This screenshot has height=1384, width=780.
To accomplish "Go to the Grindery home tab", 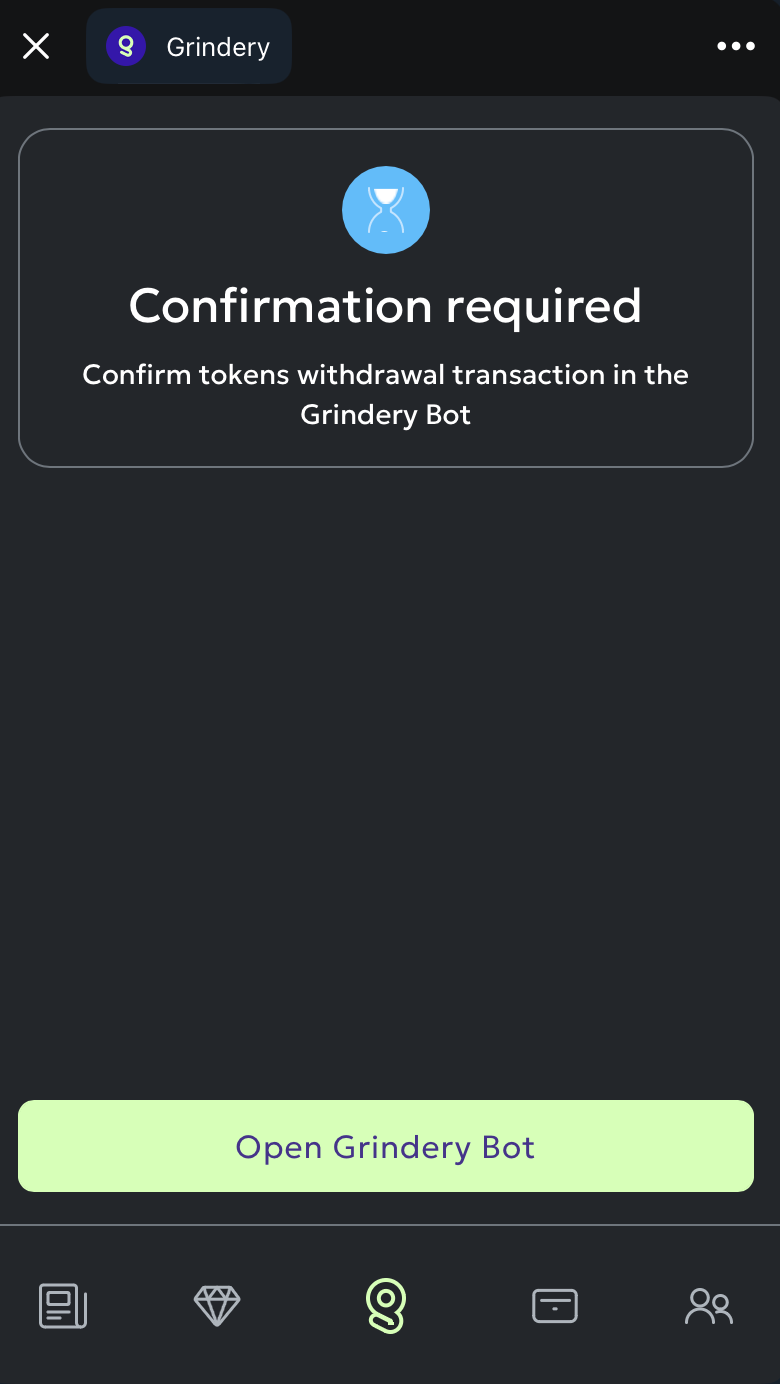I will coord(386,1306).
